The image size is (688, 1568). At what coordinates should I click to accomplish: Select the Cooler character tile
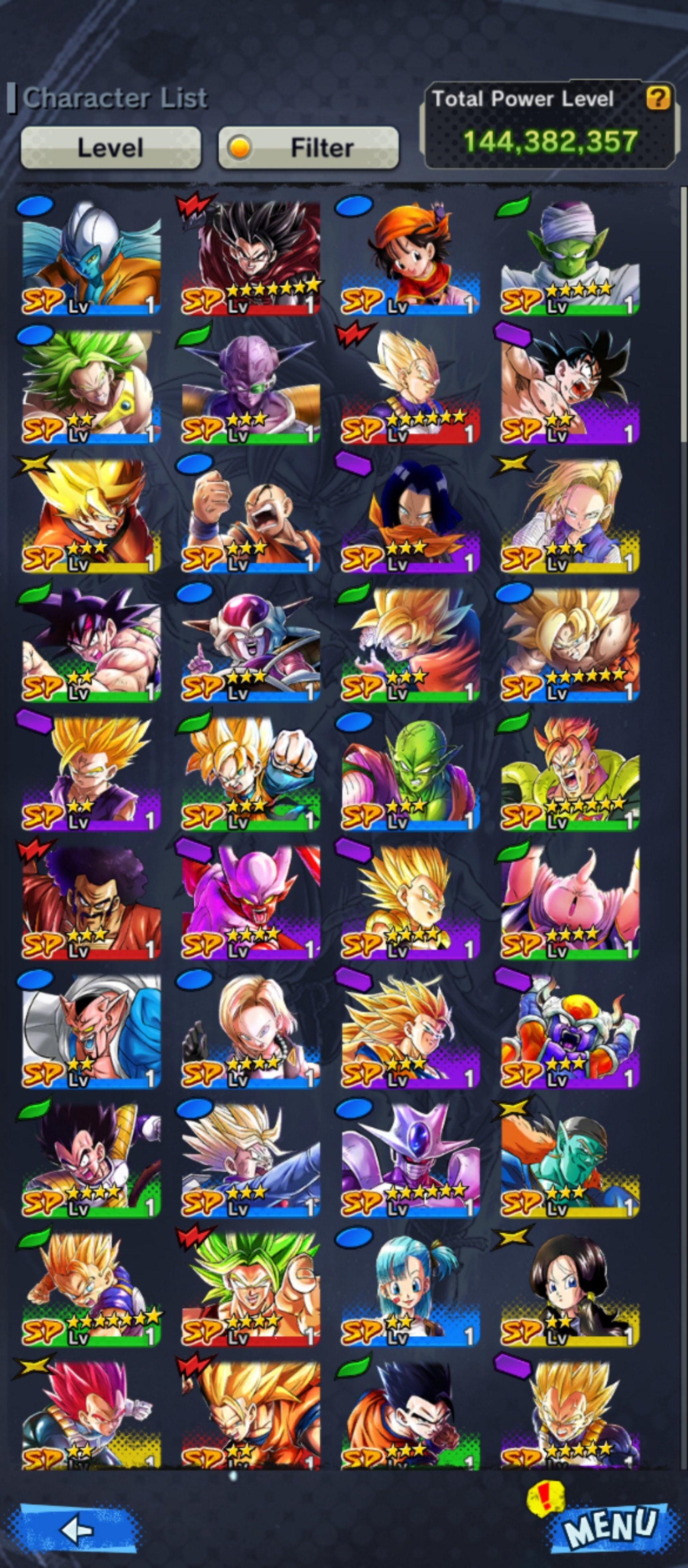(x=410, y=1160)
